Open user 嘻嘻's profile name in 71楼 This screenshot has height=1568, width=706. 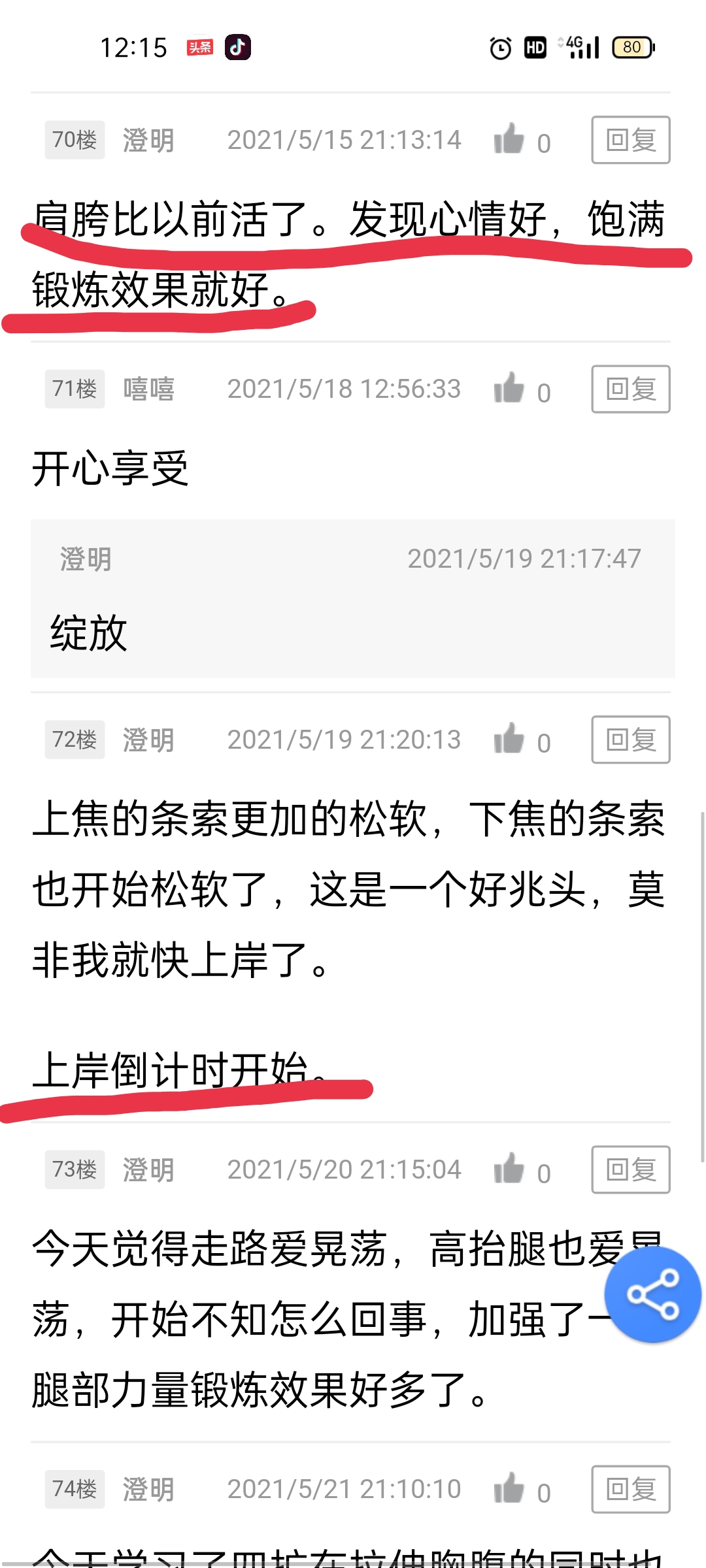[x=149, y=389]
